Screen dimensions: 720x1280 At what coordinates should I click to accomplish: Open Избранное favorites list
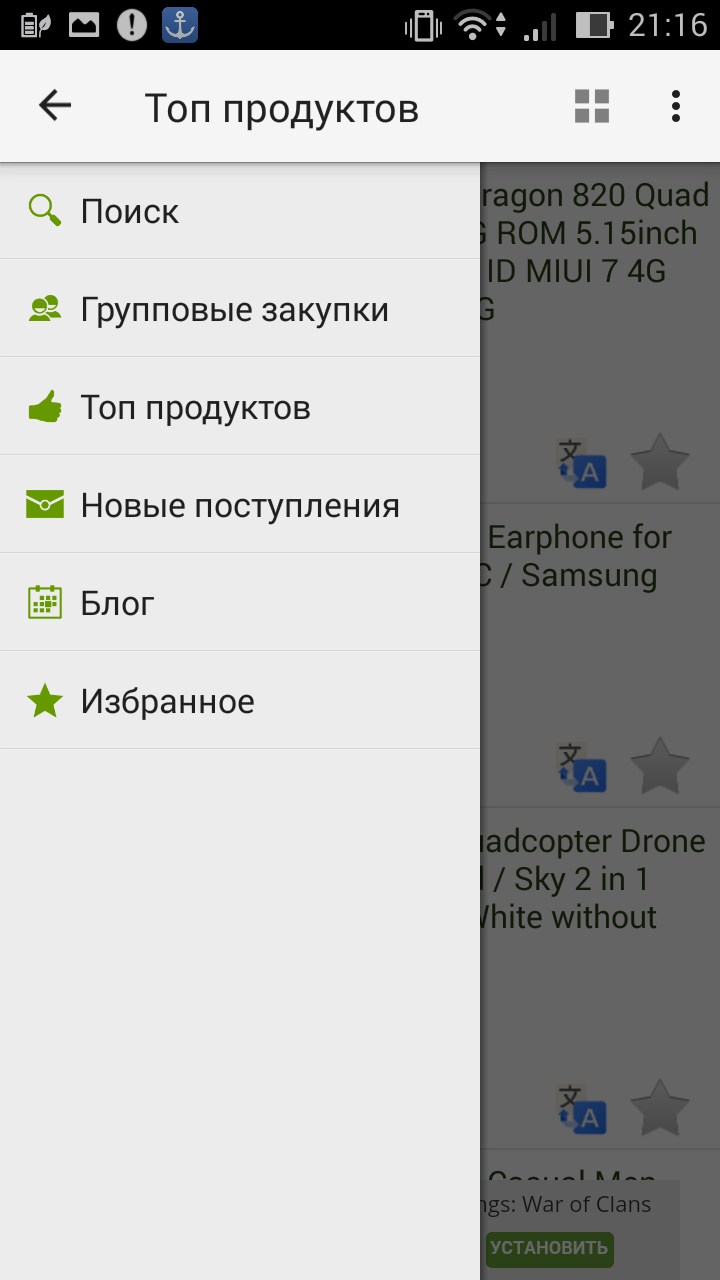coord(240,701)
